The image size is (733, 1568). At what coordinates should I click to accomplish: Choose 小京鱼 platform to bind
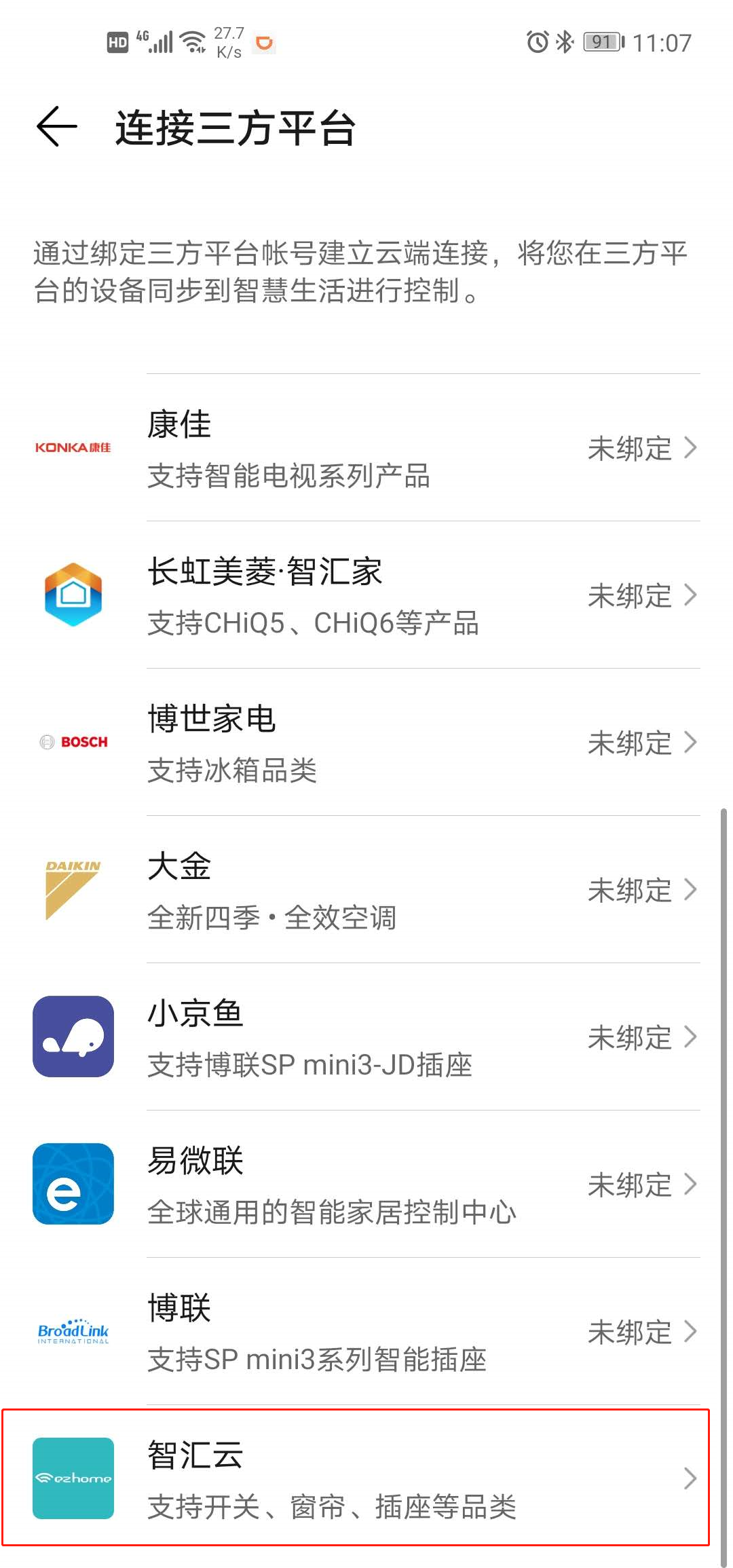click(x=366, y=1037)
